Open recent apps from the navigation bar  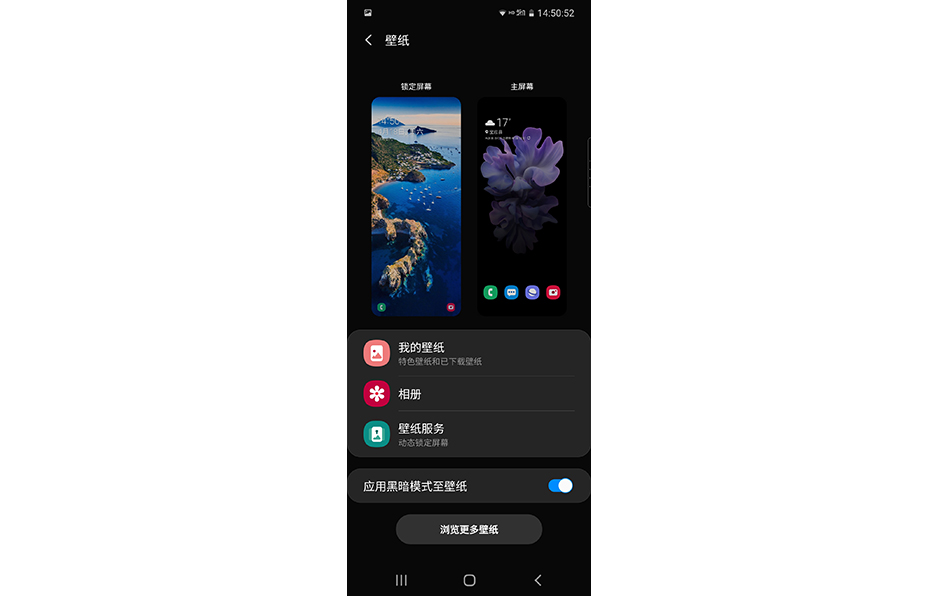[401, 580]
